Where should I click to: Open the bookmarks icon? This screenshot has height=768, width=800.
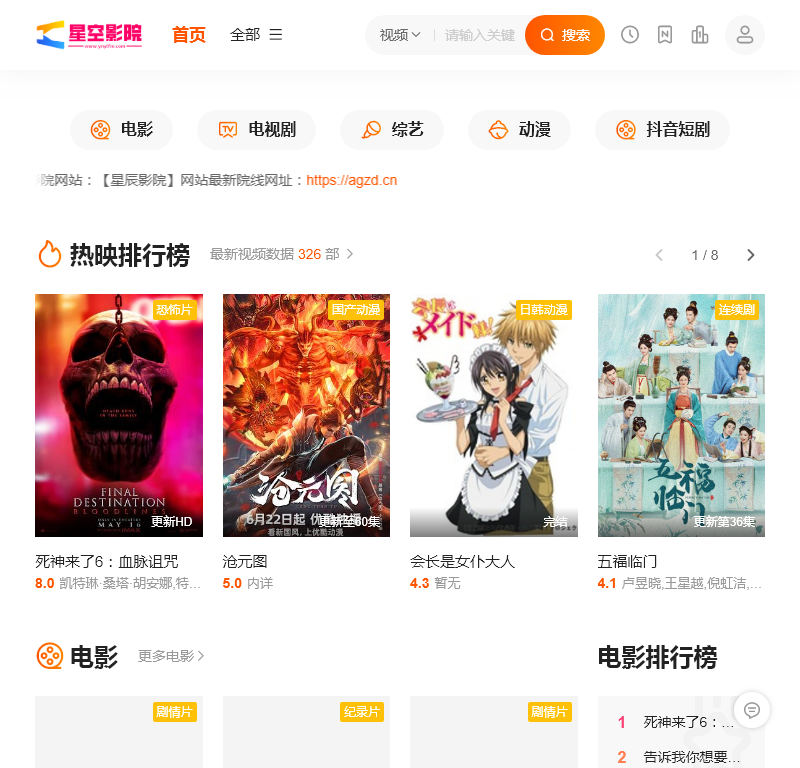(x=665, y=35)
